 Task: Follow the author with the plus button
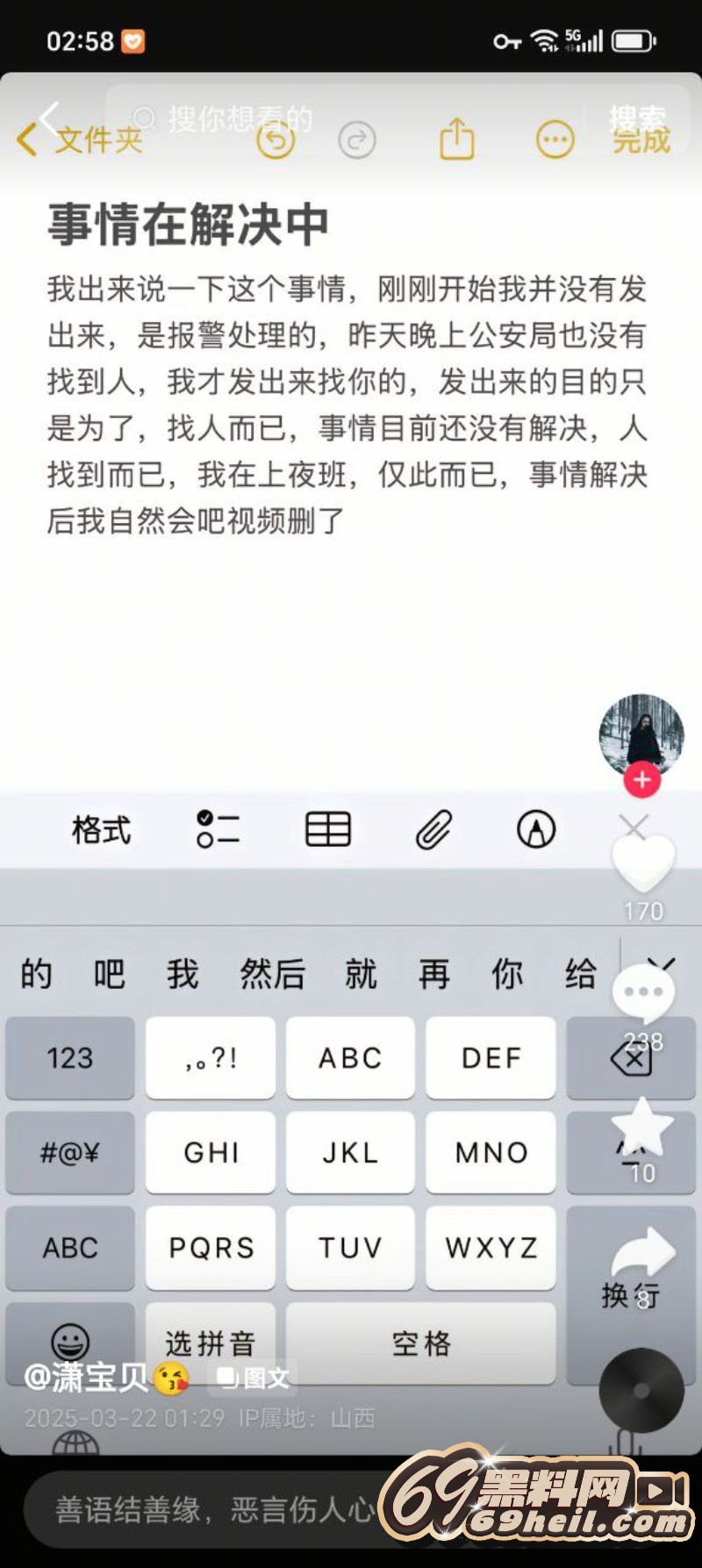point(641,780)
